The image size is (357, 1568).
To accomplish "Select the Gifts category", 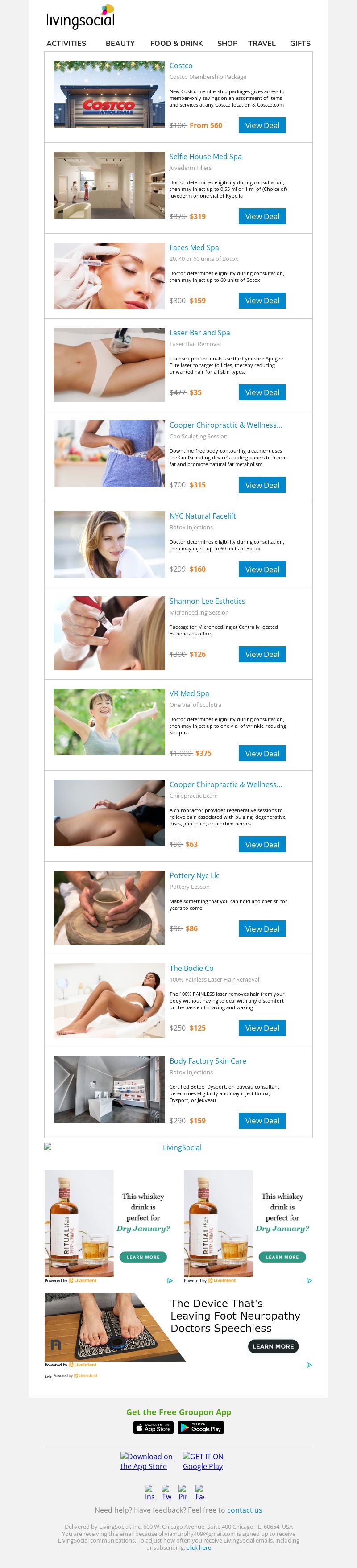I will click(x=300, y=44).
